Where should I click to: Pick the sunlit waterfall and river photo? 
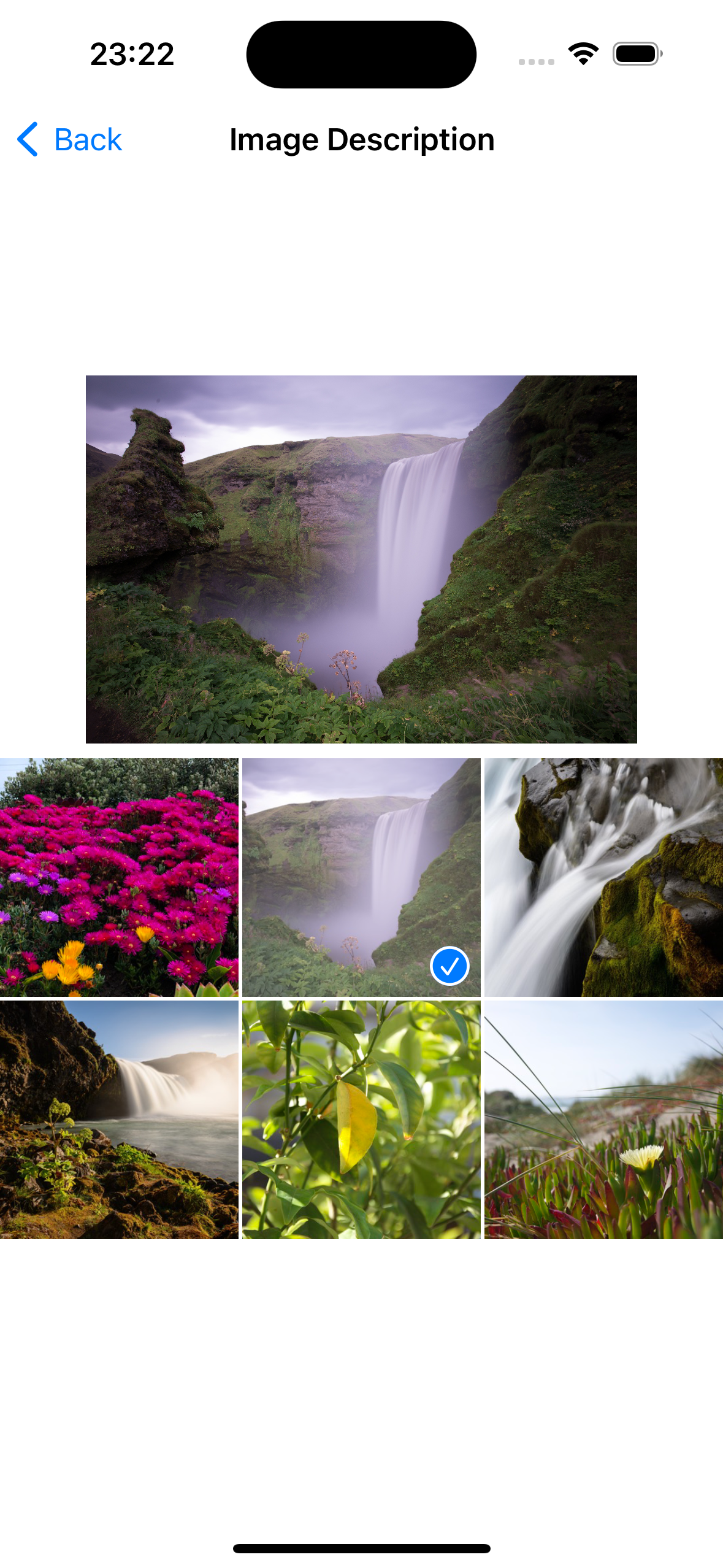tap(119, 1120)
